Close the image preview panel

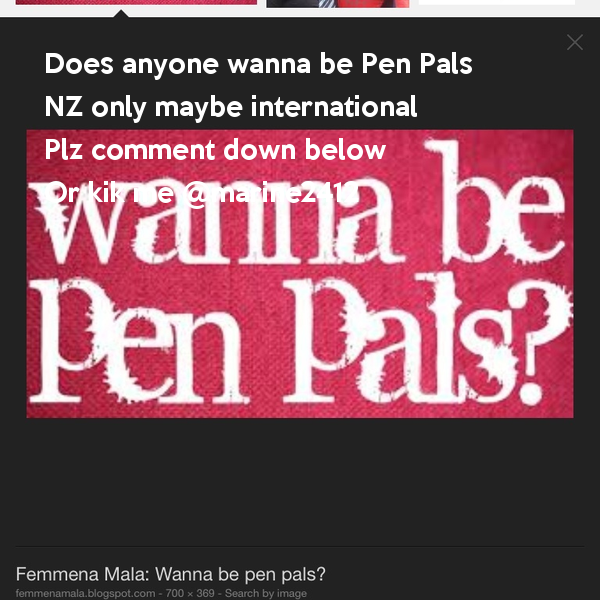[574, 42]
